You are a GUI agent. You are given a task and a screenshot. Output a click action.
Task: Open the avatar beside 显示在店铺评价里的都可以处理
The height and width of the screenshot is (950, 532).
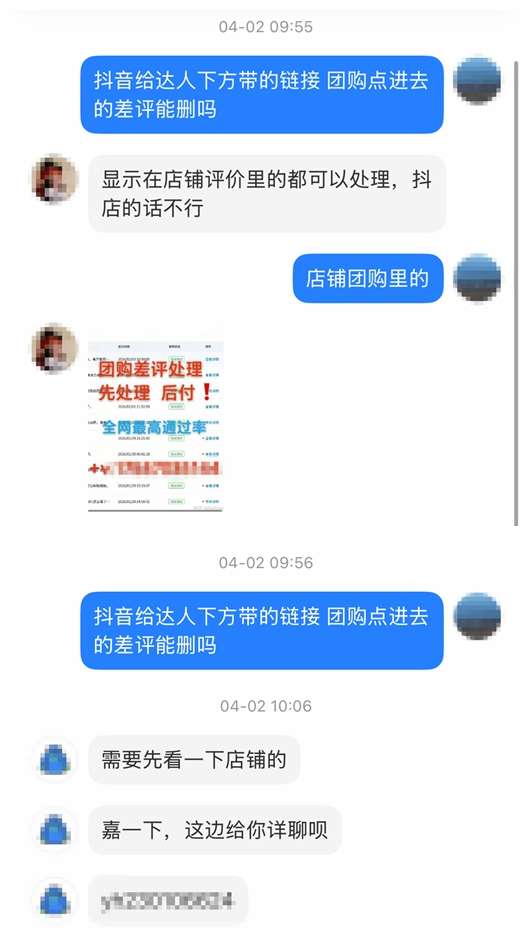coord(55,179)
